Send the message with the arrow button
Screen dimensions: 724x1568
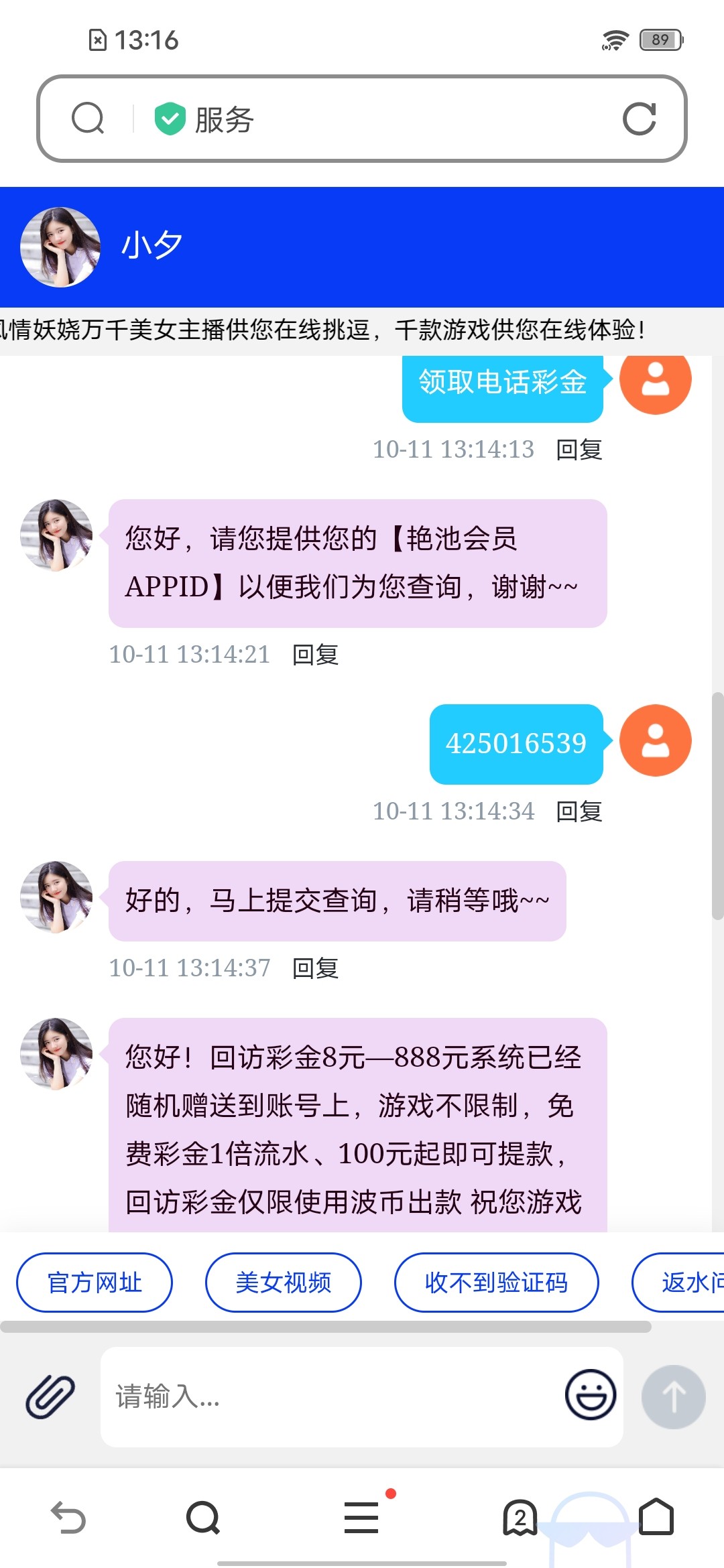click(x=673, y=1396)
